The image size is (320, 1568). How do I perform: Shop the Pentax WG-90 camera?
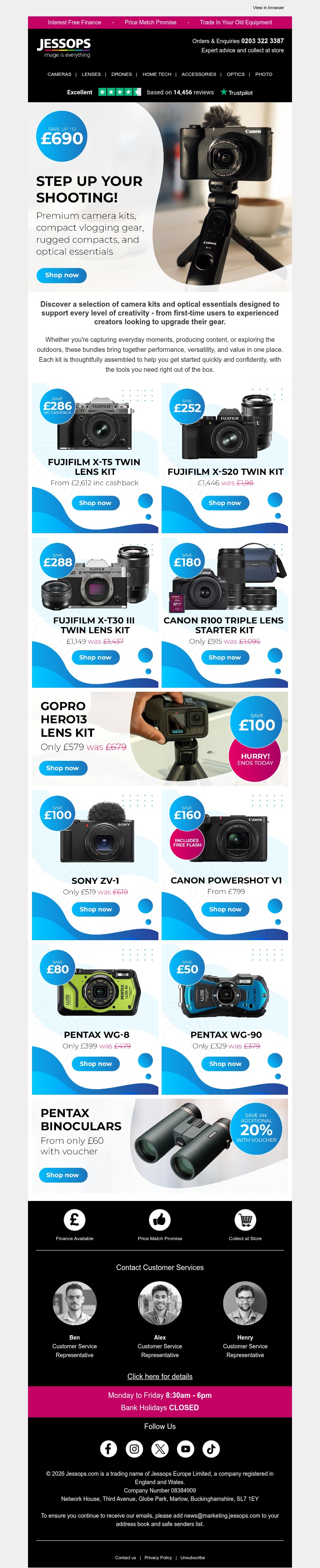[225, 1064]
